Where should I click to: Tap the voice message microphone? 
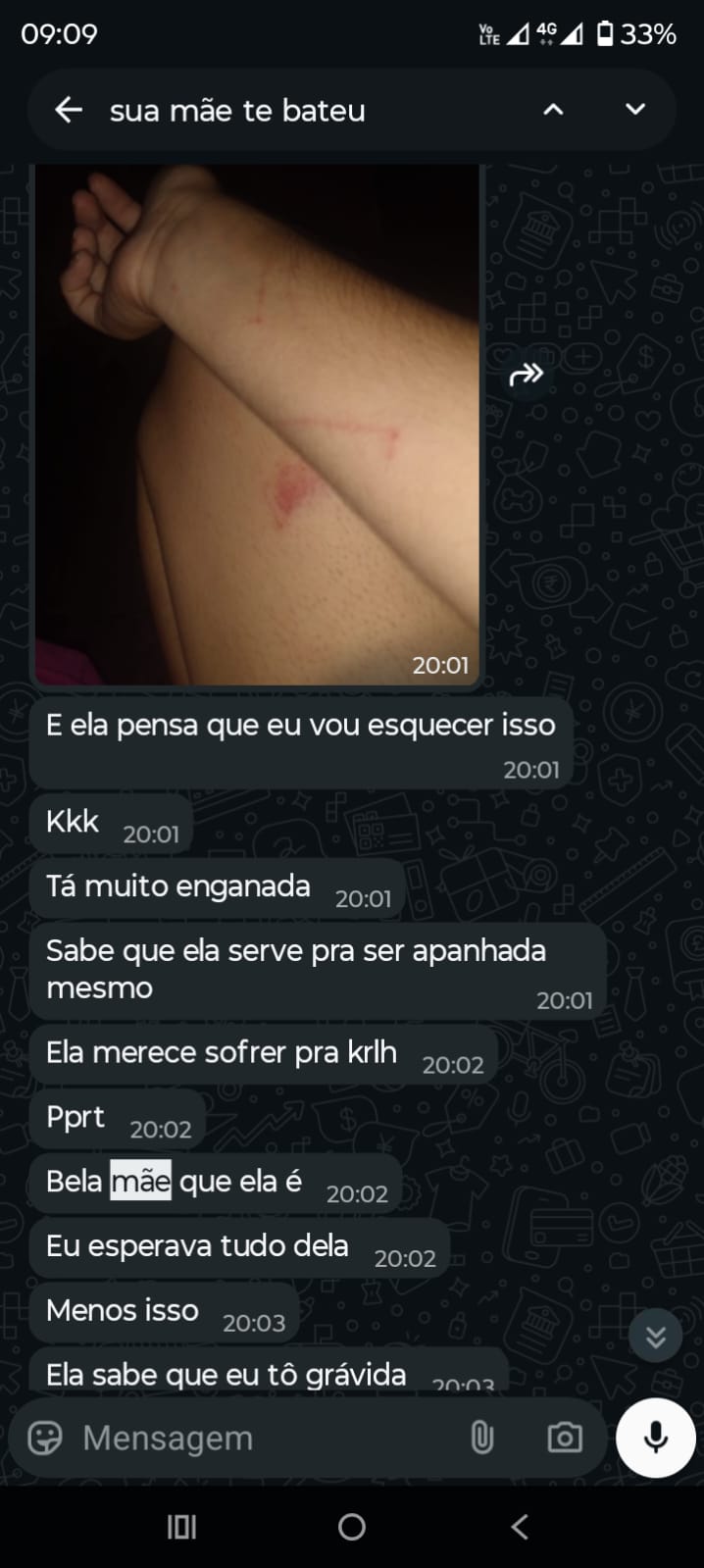point(655,1438)
